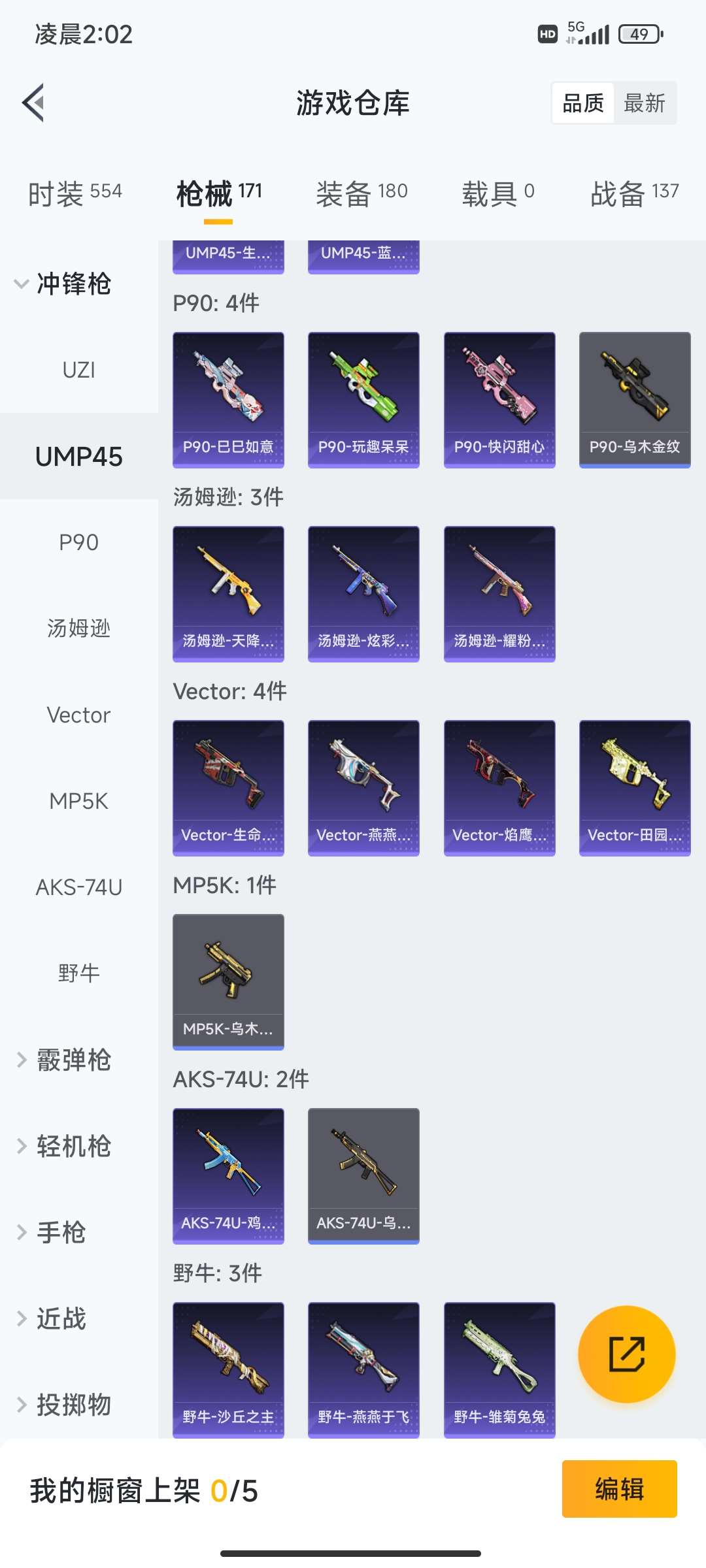Image resolution: width=706 pixels, height=1568 pixels.
Task: Go back from 游戏仓库
Action: [34, 103]
